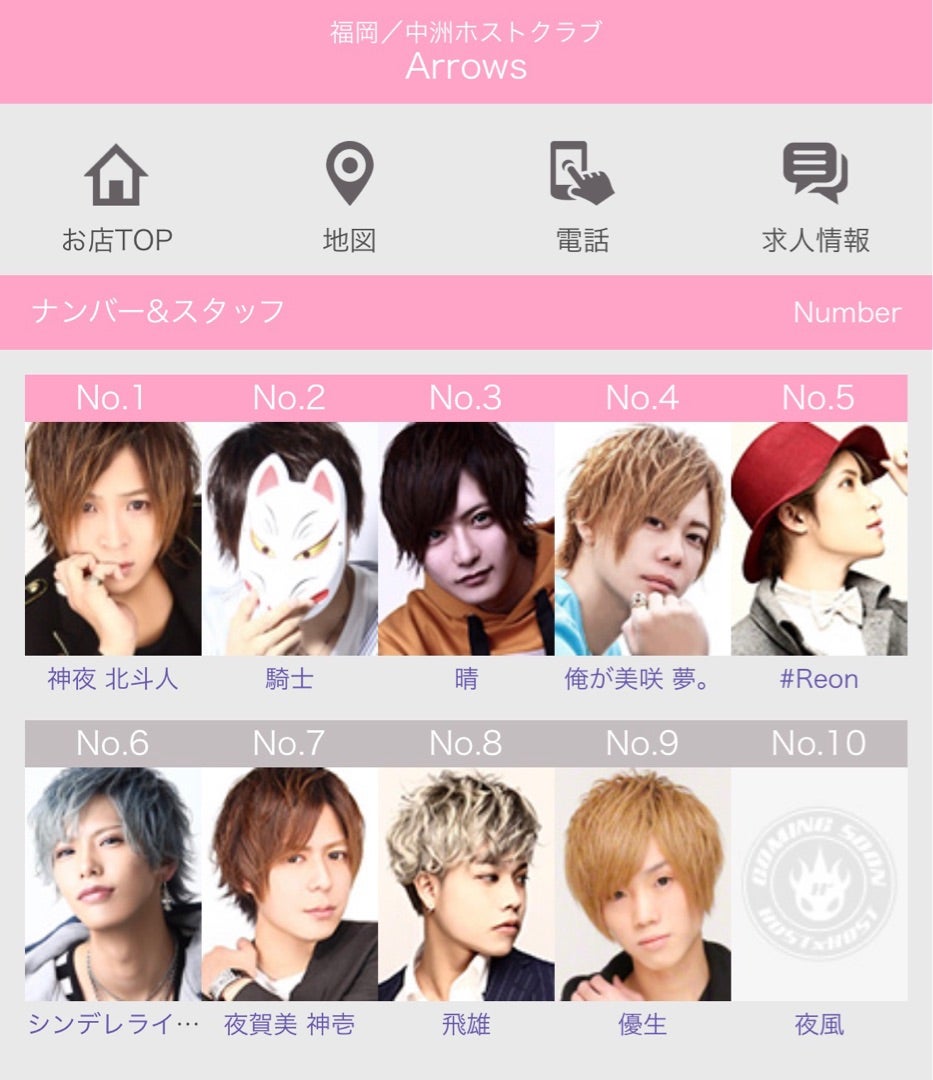
Task: Open No.10 夜風 profile
Action: pos(819,885)
